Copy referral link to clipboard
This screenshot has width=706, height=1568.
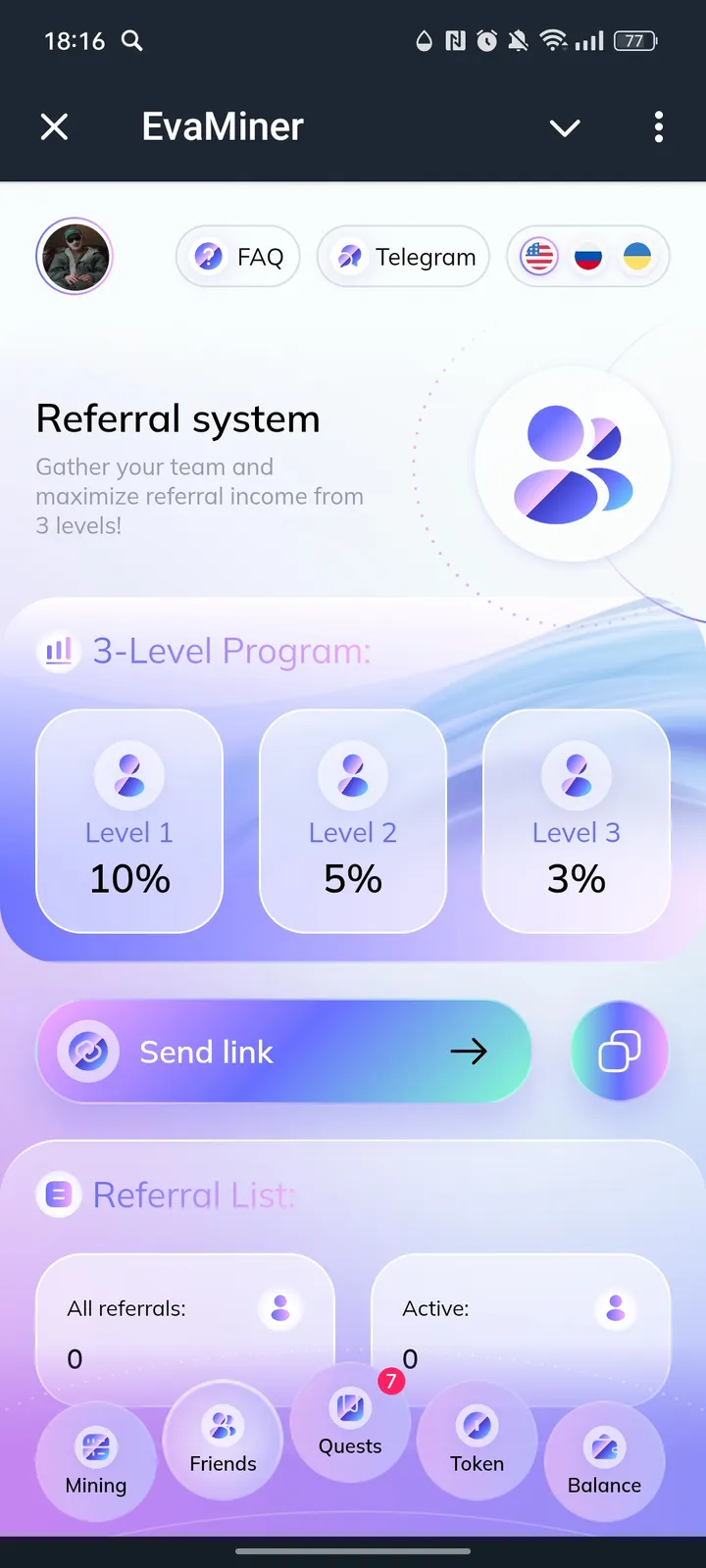pyautogui.click(x=620, y=1052)
